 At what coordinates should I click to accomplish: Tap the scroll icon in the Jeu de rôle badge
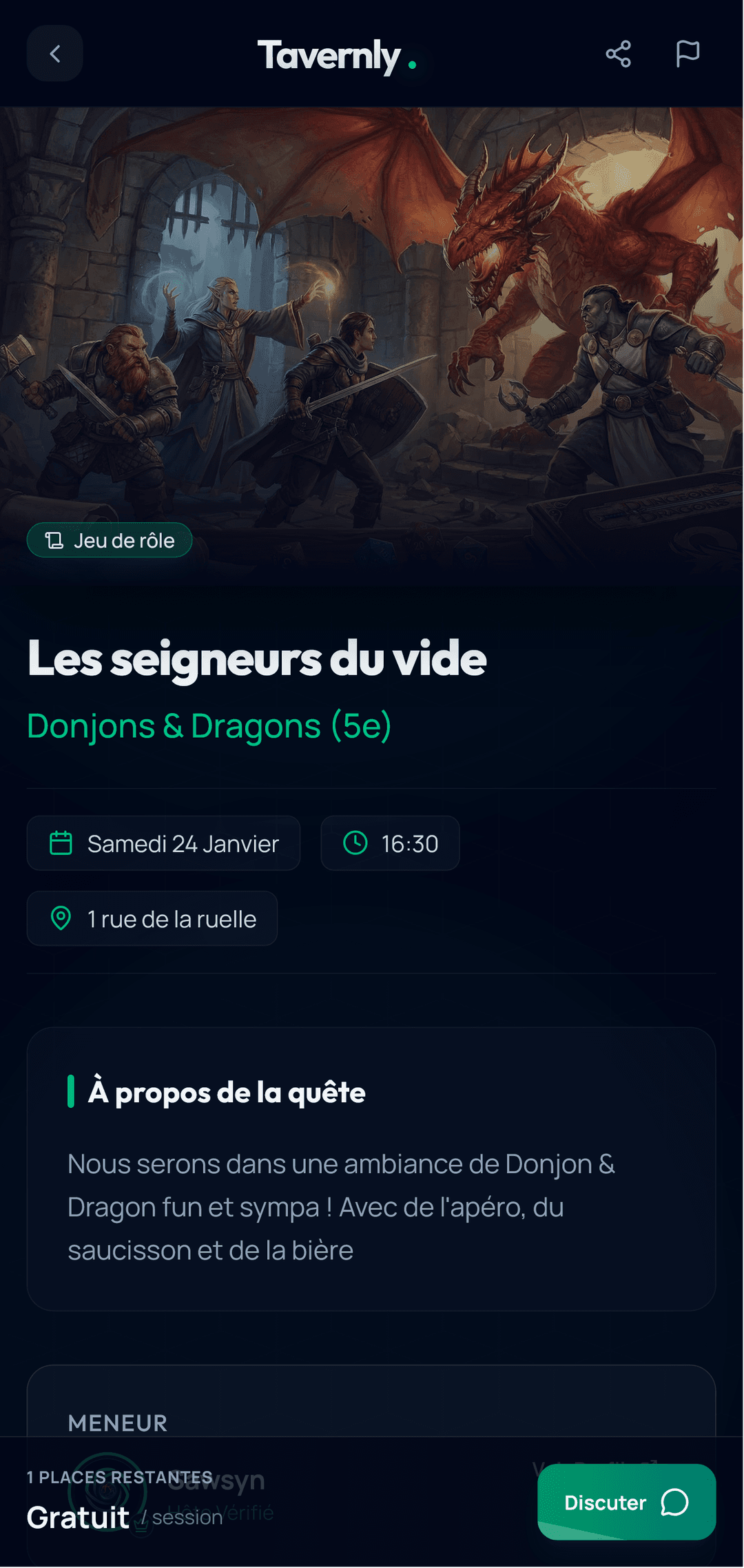pos(54,540)
